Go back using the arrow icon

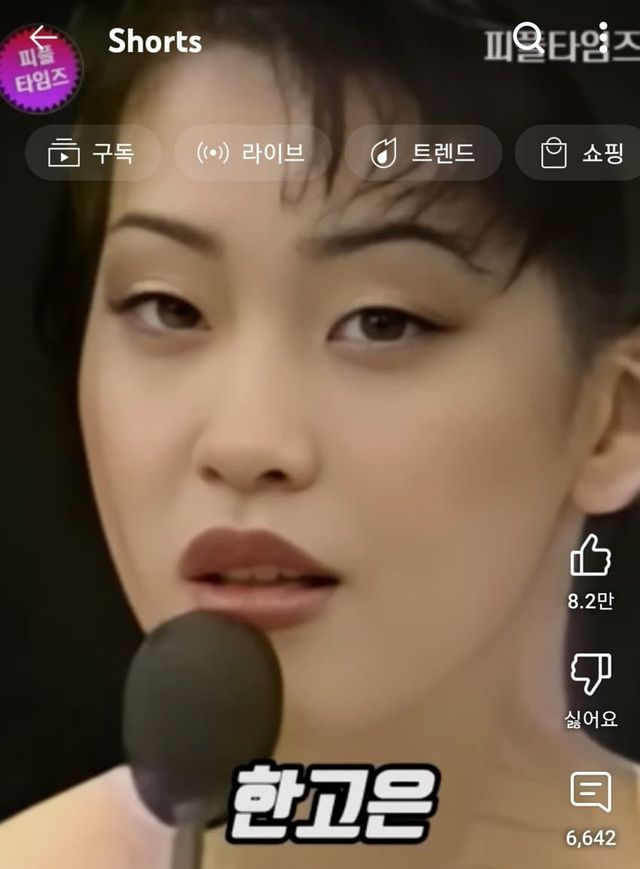(43, 39)
